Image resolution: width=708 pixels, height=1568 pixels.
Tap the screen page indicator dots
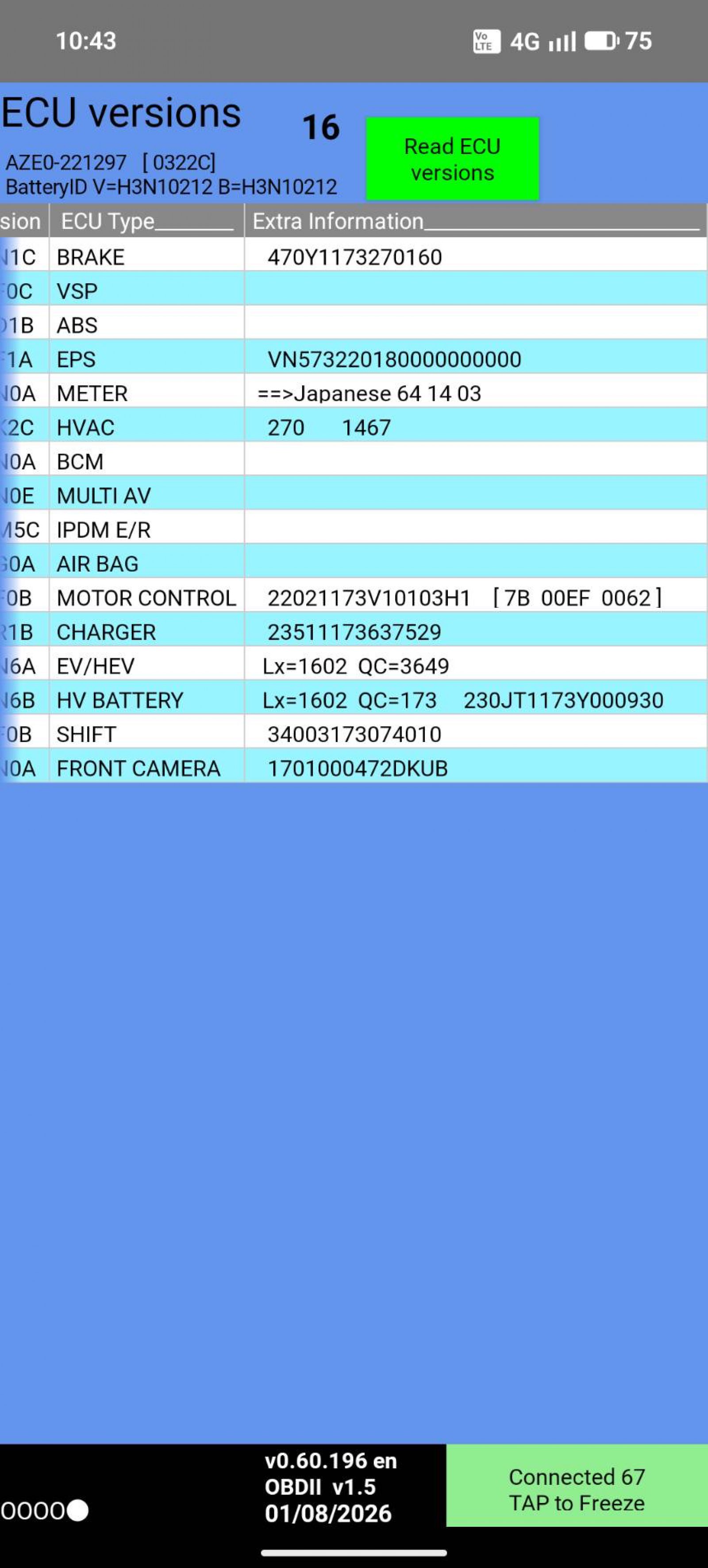(x=44, y=1510)
